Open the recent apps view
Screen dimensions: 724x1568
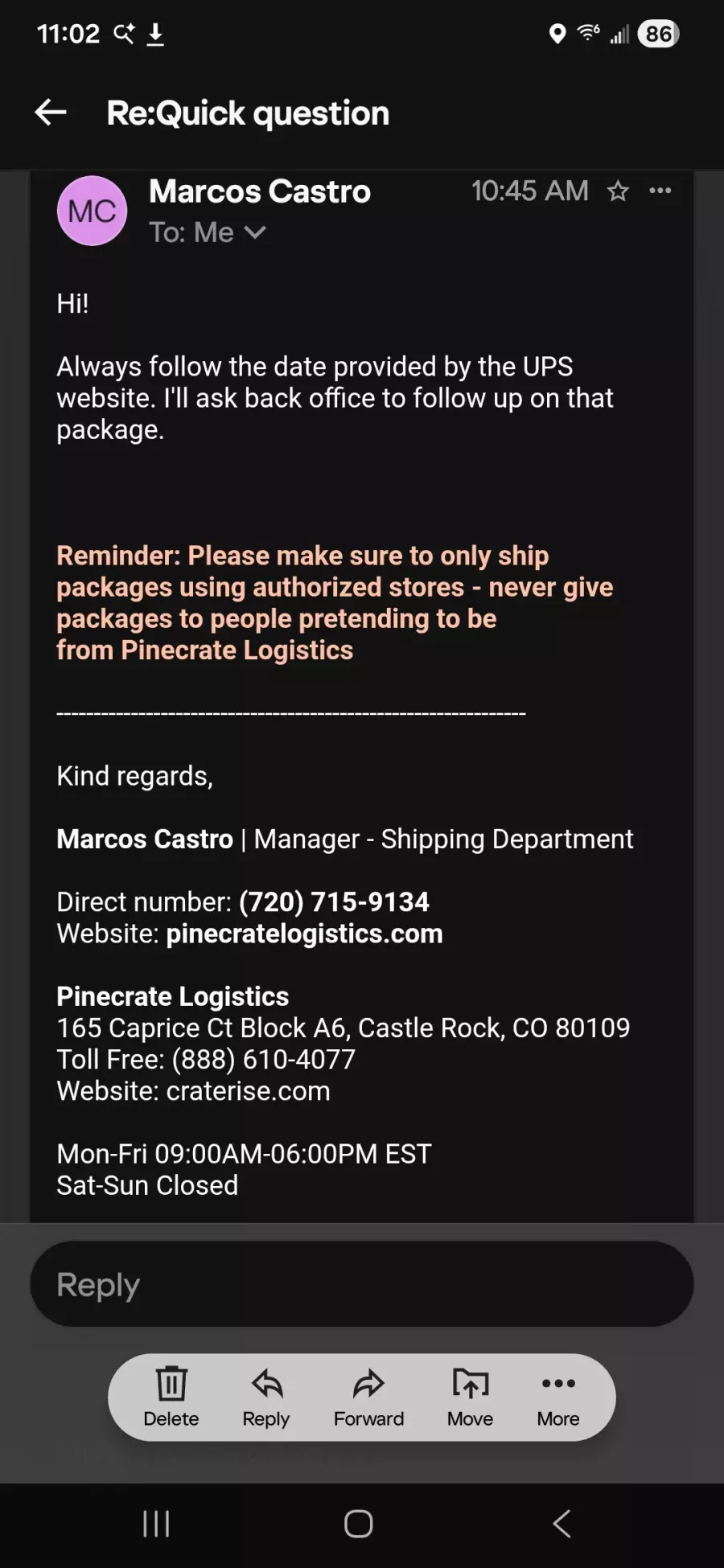156,1523
